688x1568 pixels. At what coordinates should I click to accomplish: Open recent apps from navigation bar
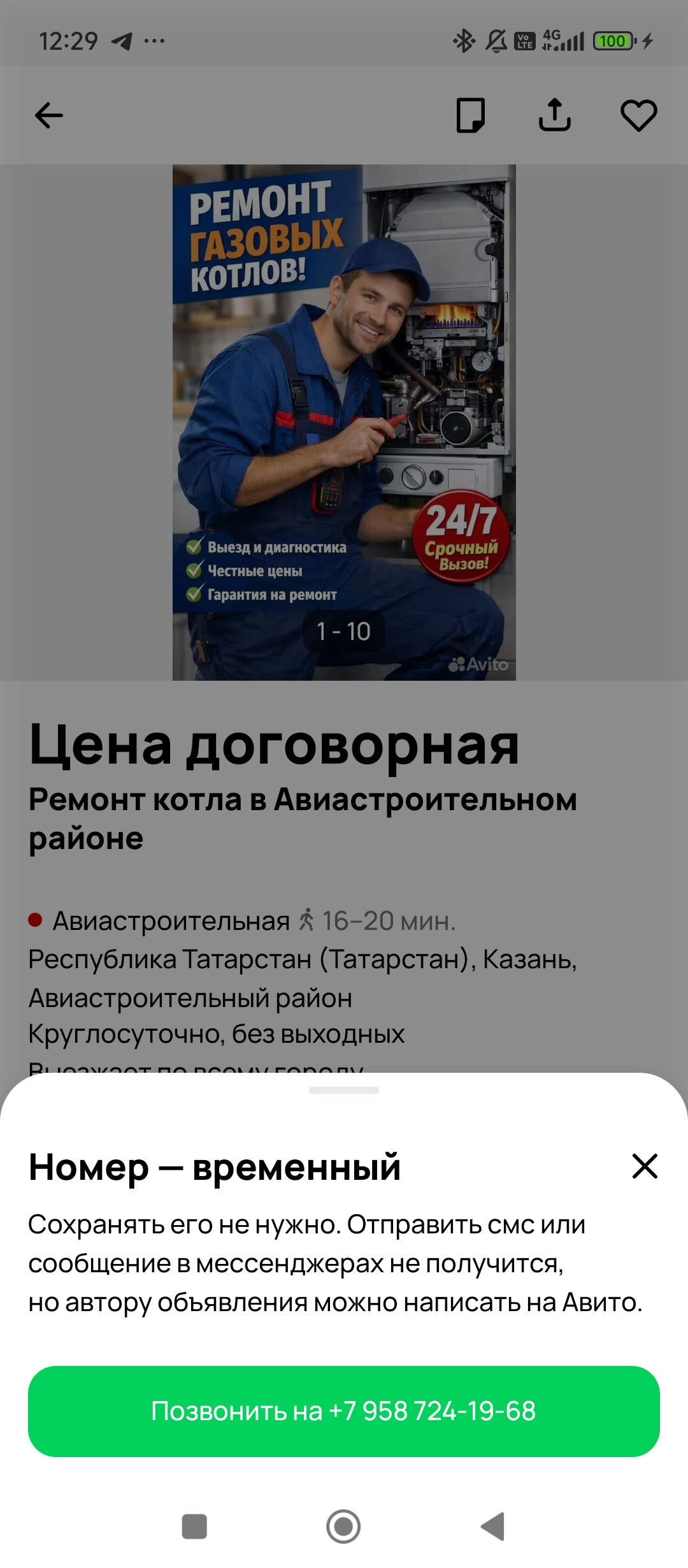pos(194,1527)
